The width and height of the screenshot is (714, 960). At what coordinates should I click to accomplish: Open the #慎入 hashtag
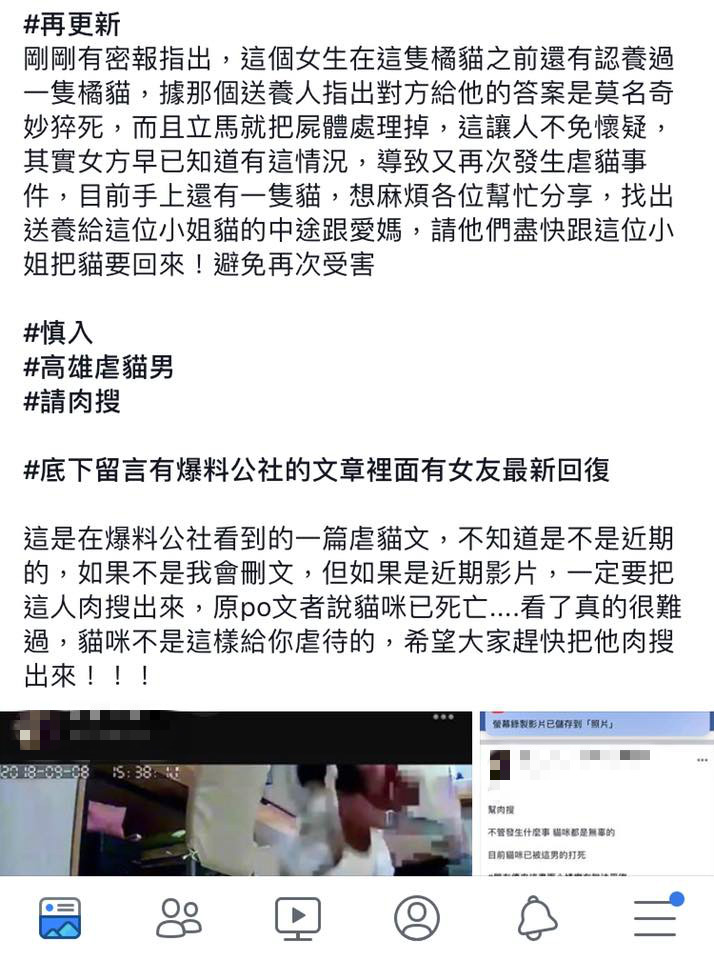click(59, 333)
